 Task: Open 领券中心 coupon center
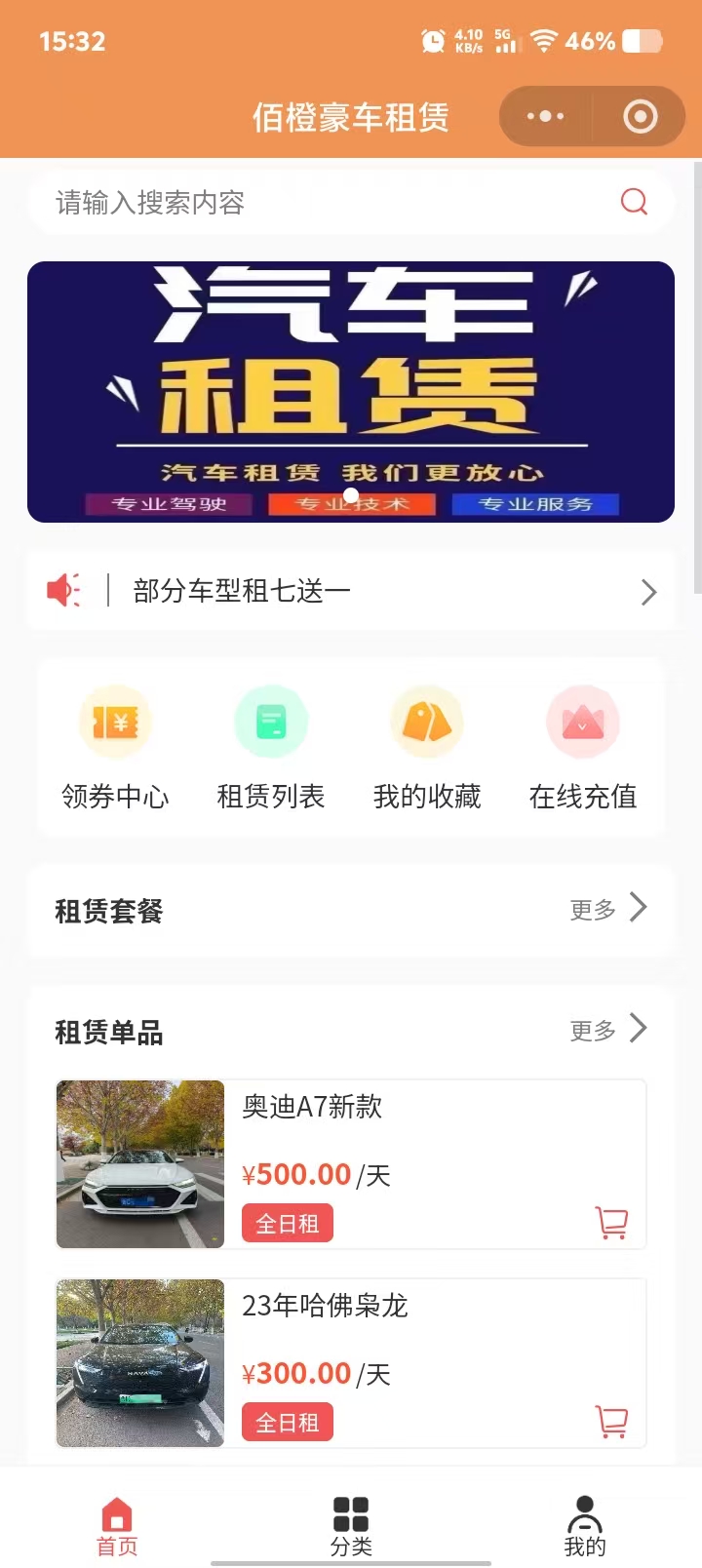click(115, 747)
